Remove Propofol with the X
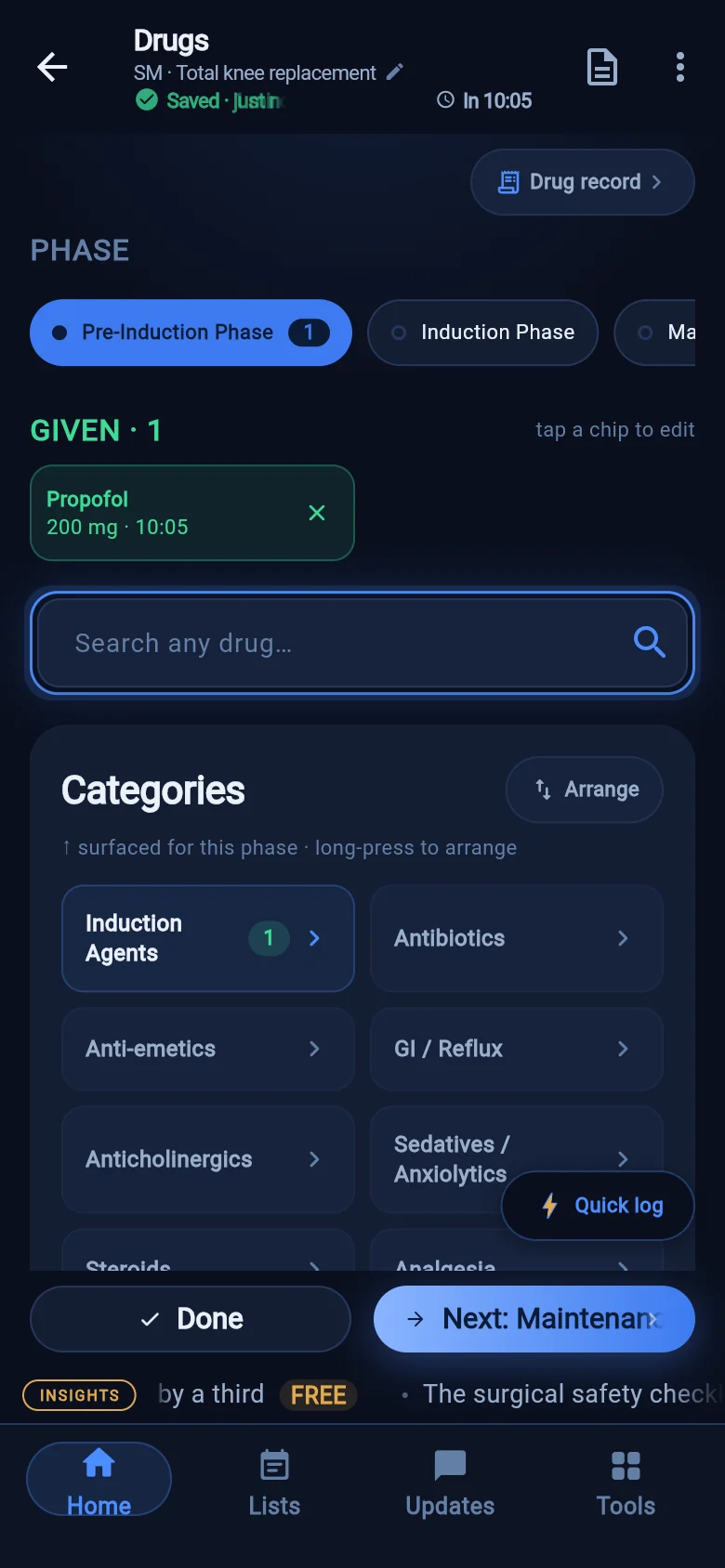Image resolution: width=725 pixels, height=1568 pixels. point(317,513)
